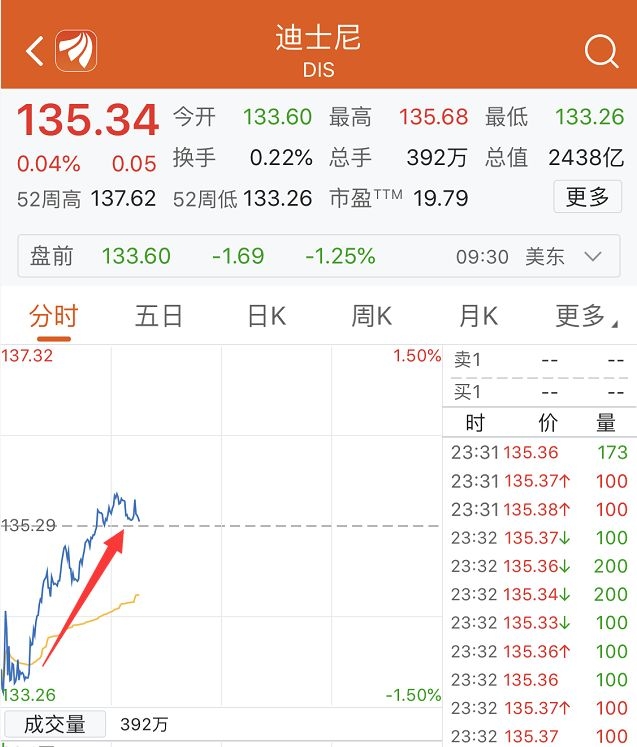The width and height of the screenshot is (637, 747).
Task: Open the search magnifier icon
Action: click(x=601, y=51)
